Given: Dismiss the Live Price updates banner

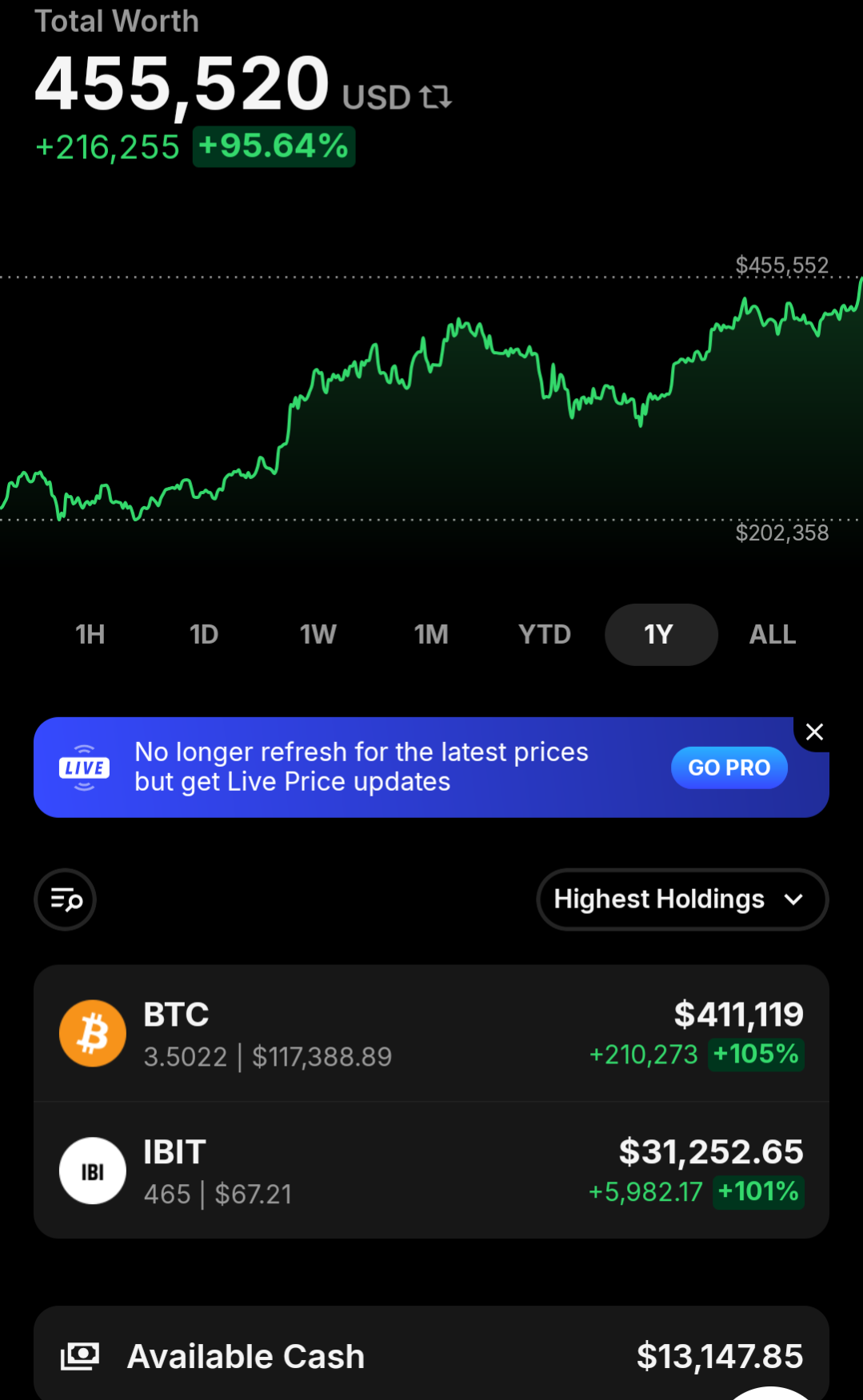Looking at the screenshot, I should coord(814,732).
